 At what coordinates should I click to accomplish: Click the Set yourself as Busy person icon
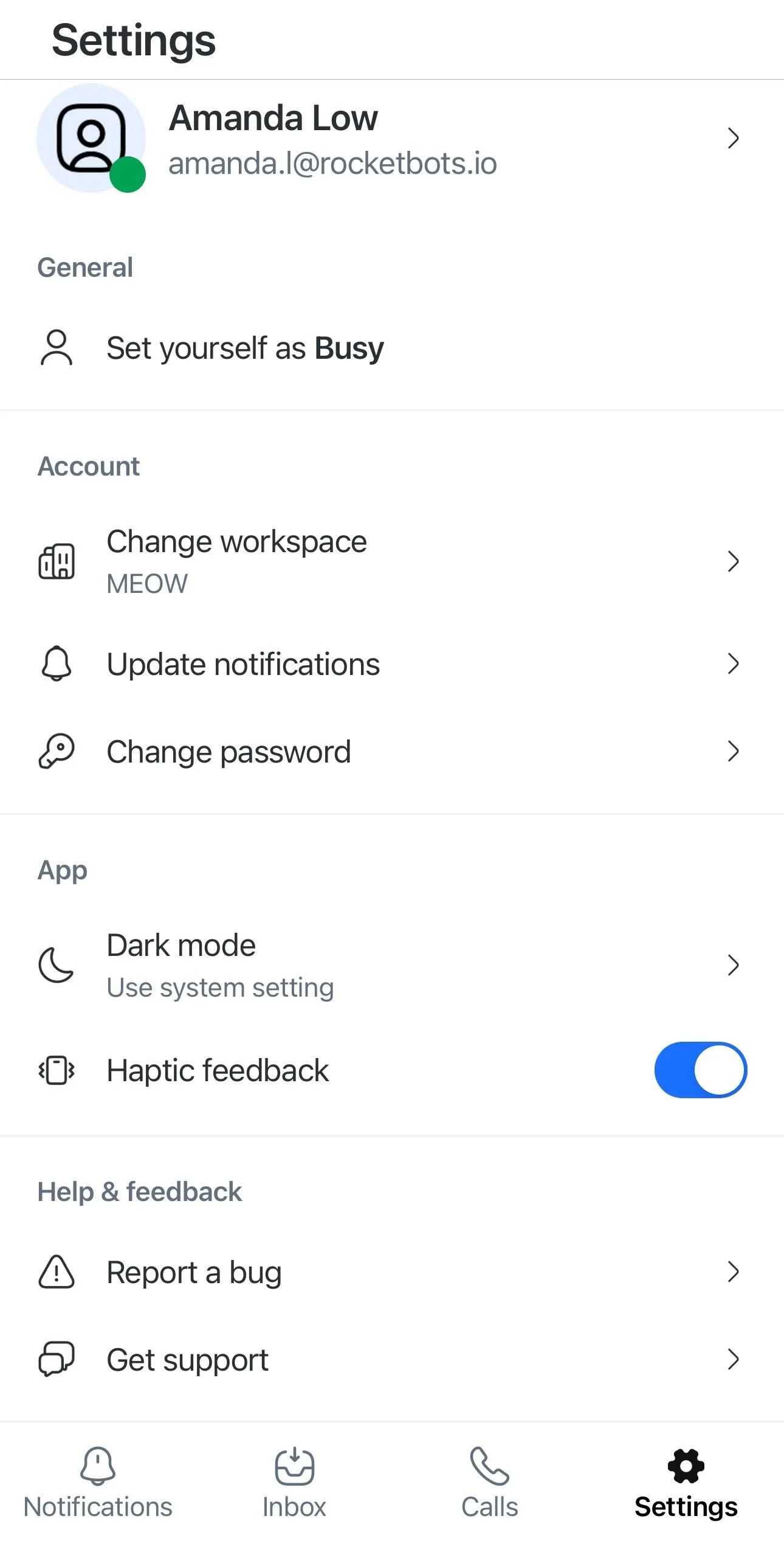(x=57, y=348)
